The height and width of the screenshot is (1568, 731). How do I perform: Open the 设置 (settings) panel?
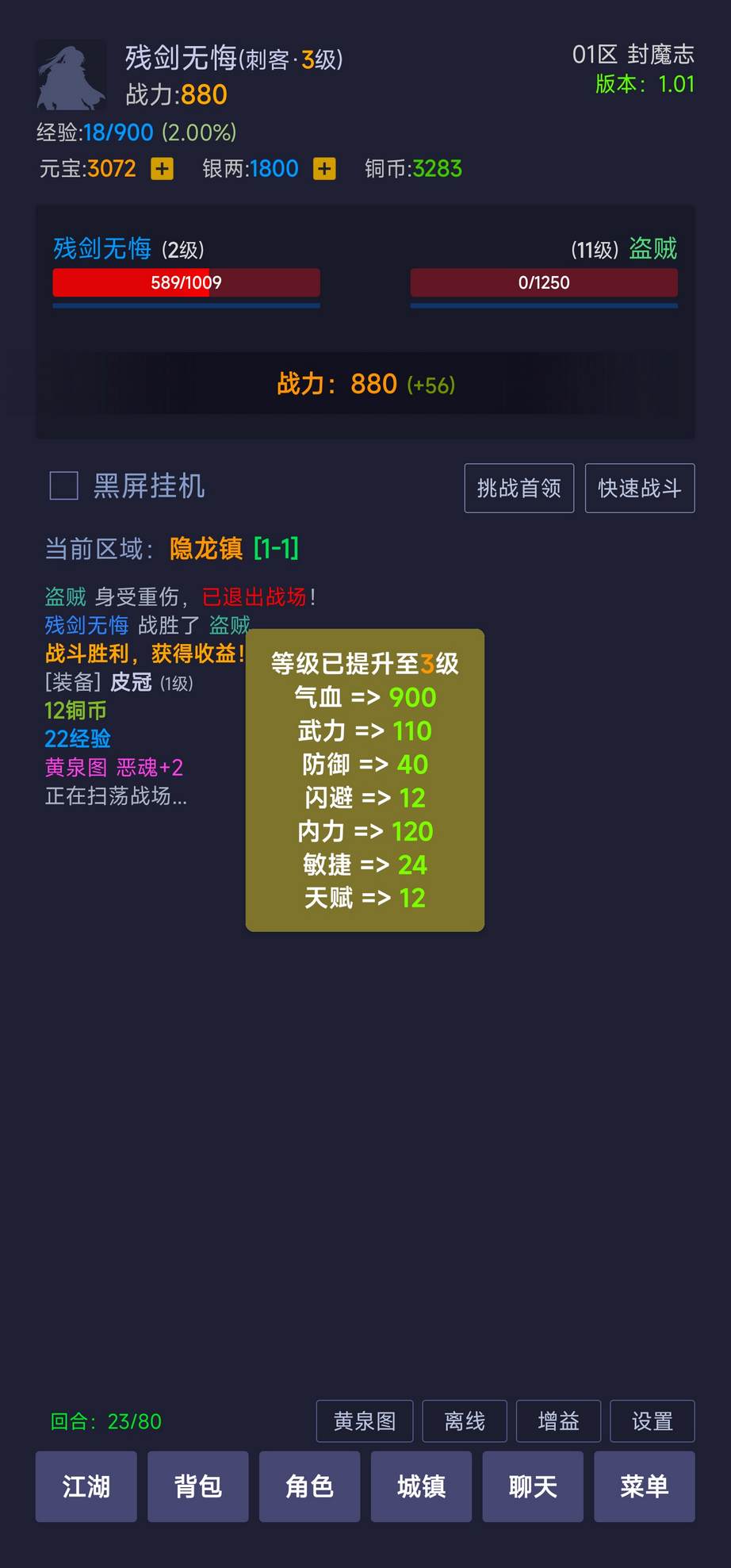pos(651,1421)
